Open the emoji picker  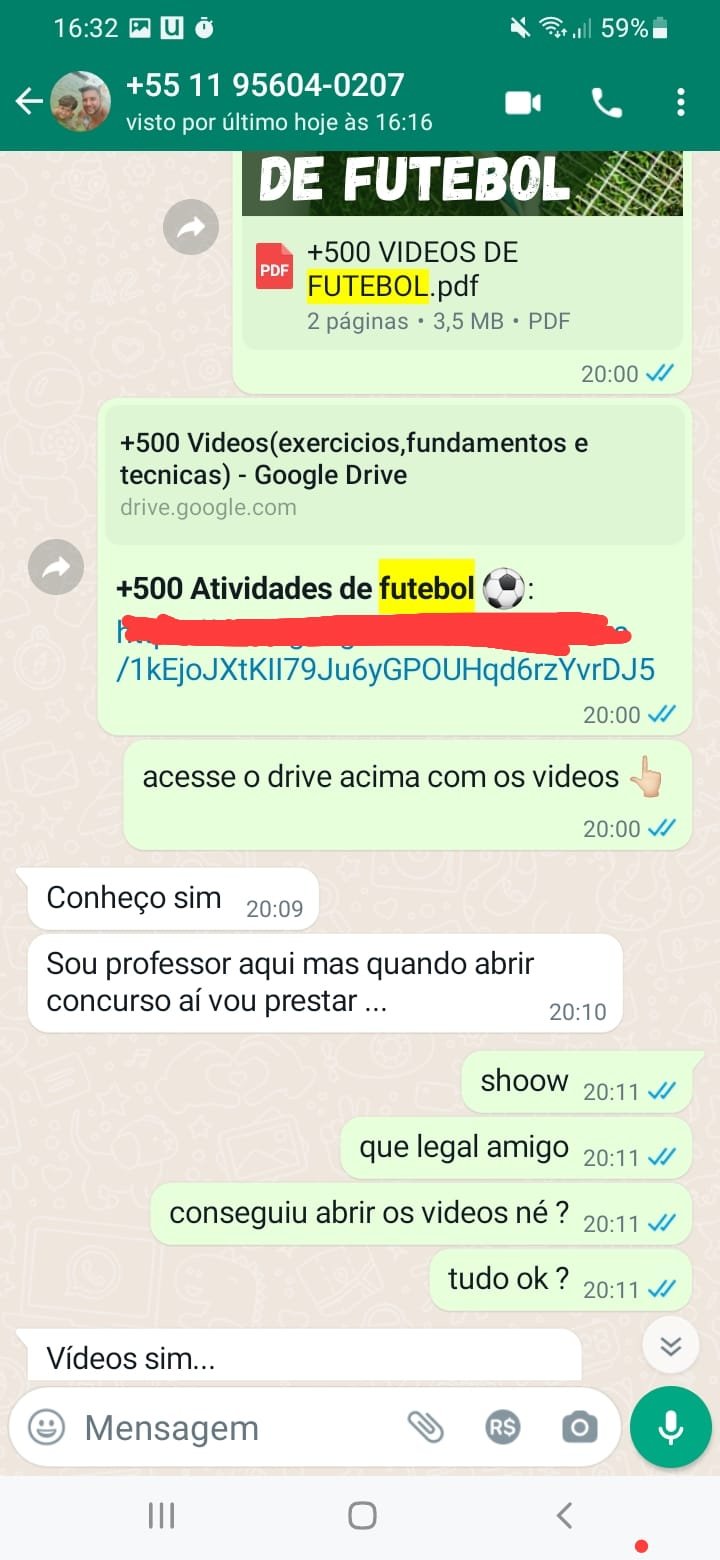coord(46,1427)
